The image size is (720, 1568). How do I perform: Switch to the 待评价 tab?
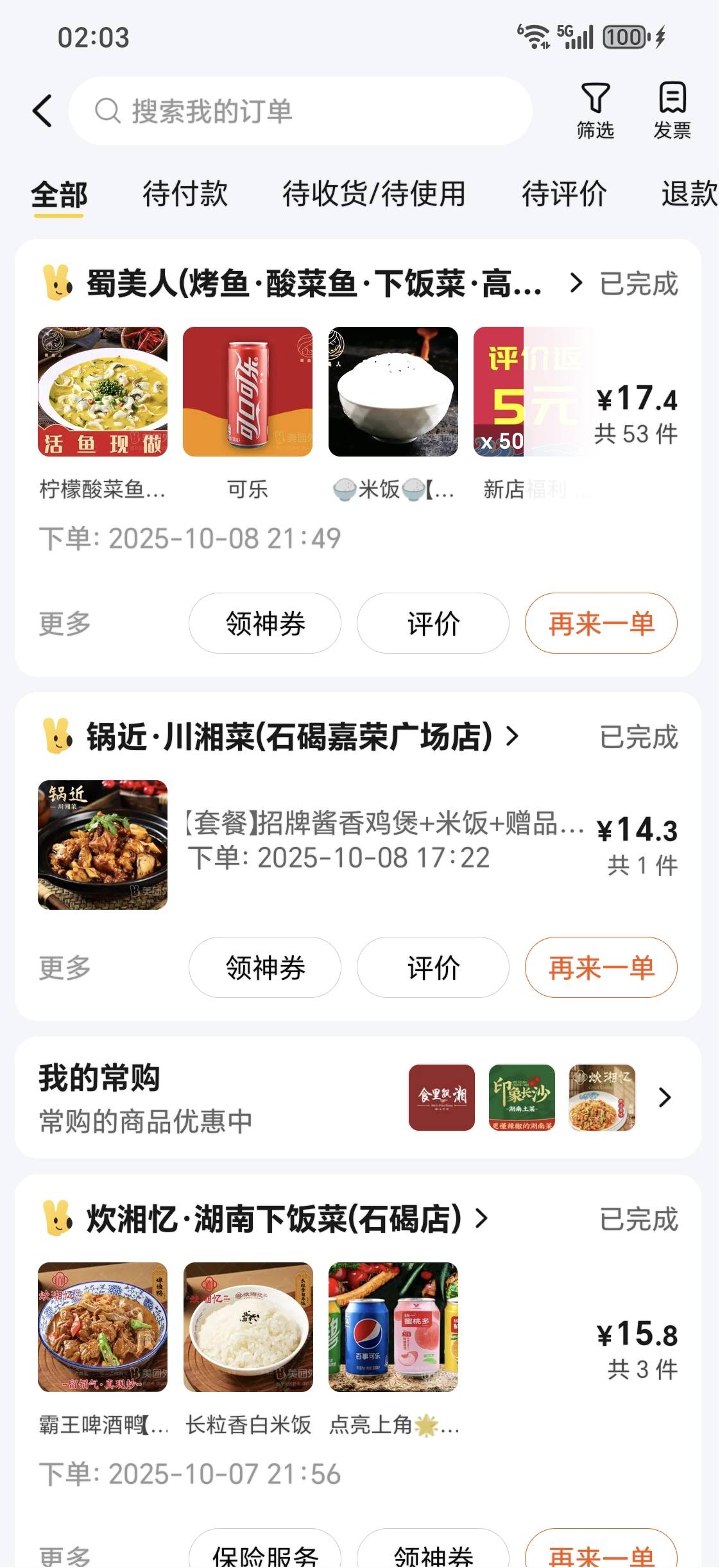tap(563, 194)
